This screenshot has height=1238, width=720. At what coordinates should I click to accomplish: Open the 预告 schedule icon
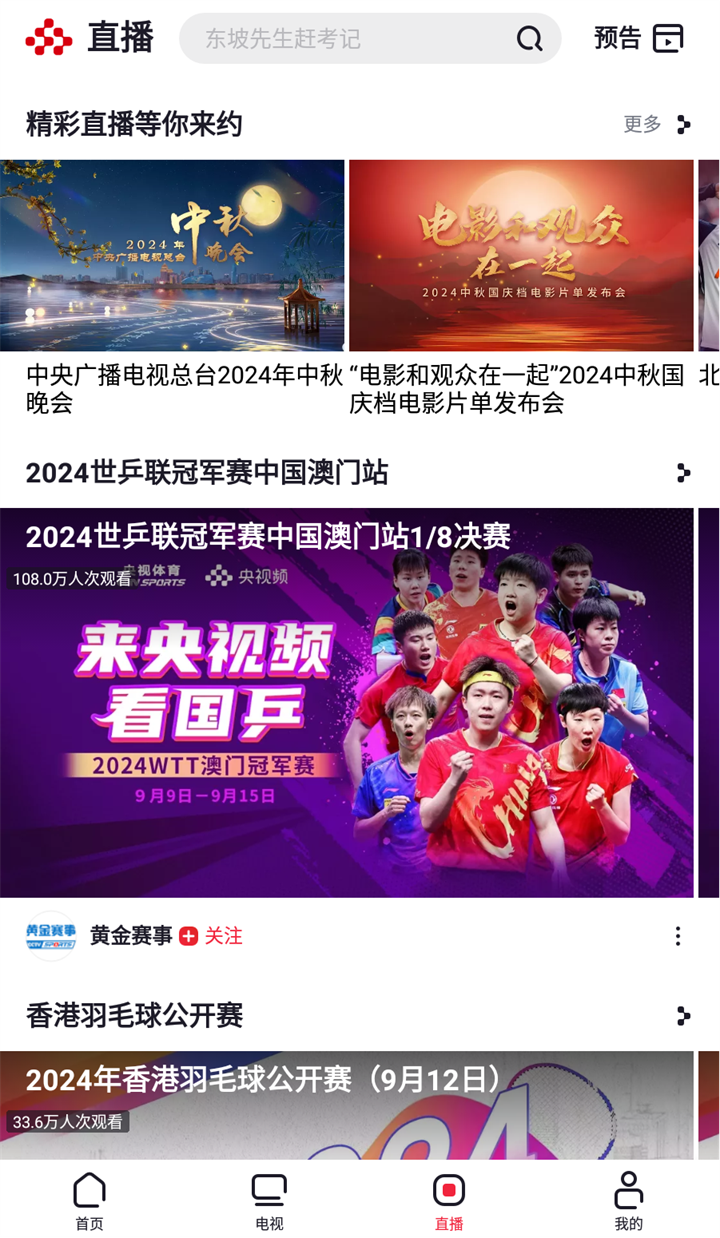coord(665,37)
